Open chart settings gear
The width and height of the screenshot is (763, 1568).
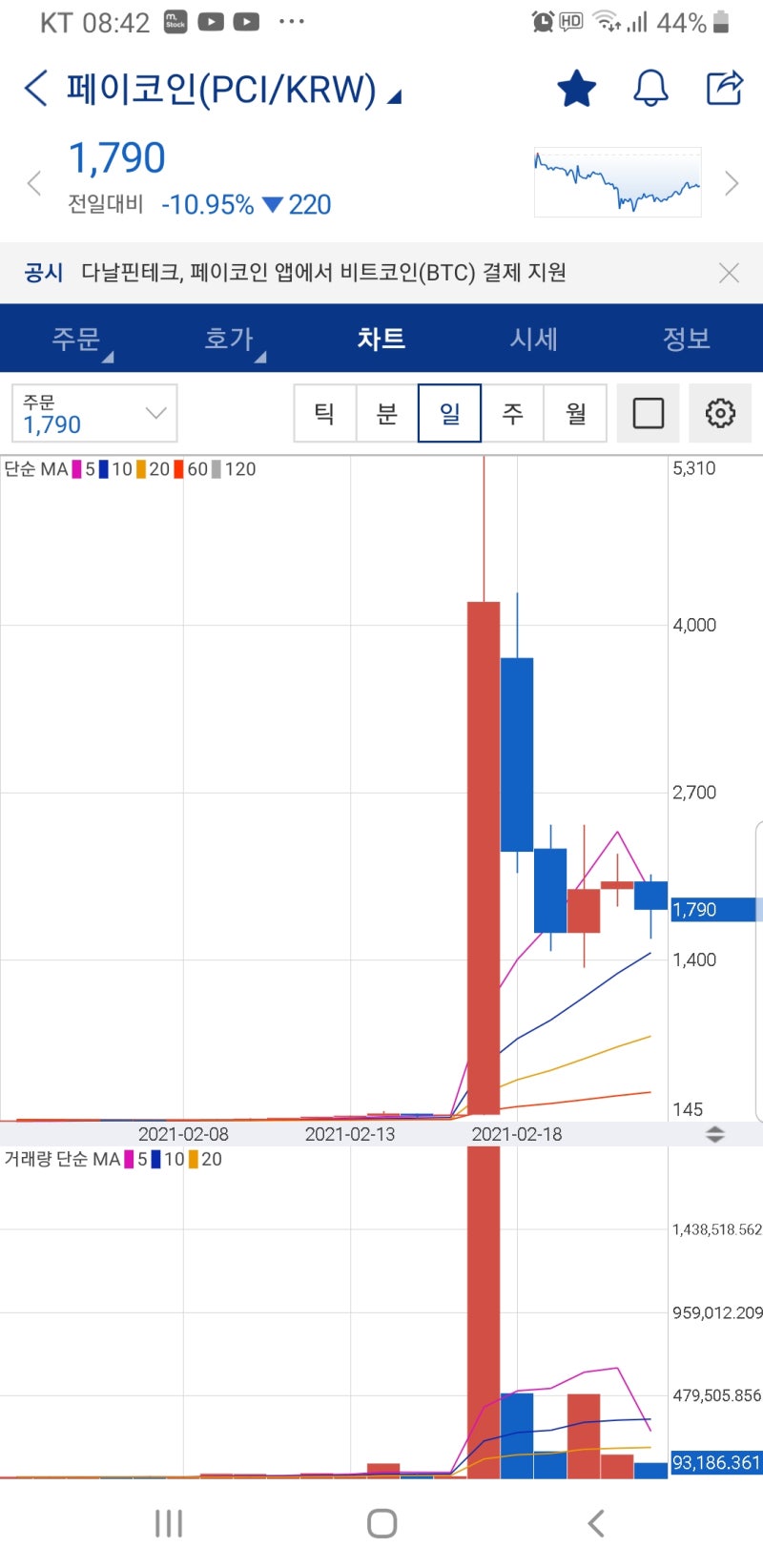(x=720, y=414)
